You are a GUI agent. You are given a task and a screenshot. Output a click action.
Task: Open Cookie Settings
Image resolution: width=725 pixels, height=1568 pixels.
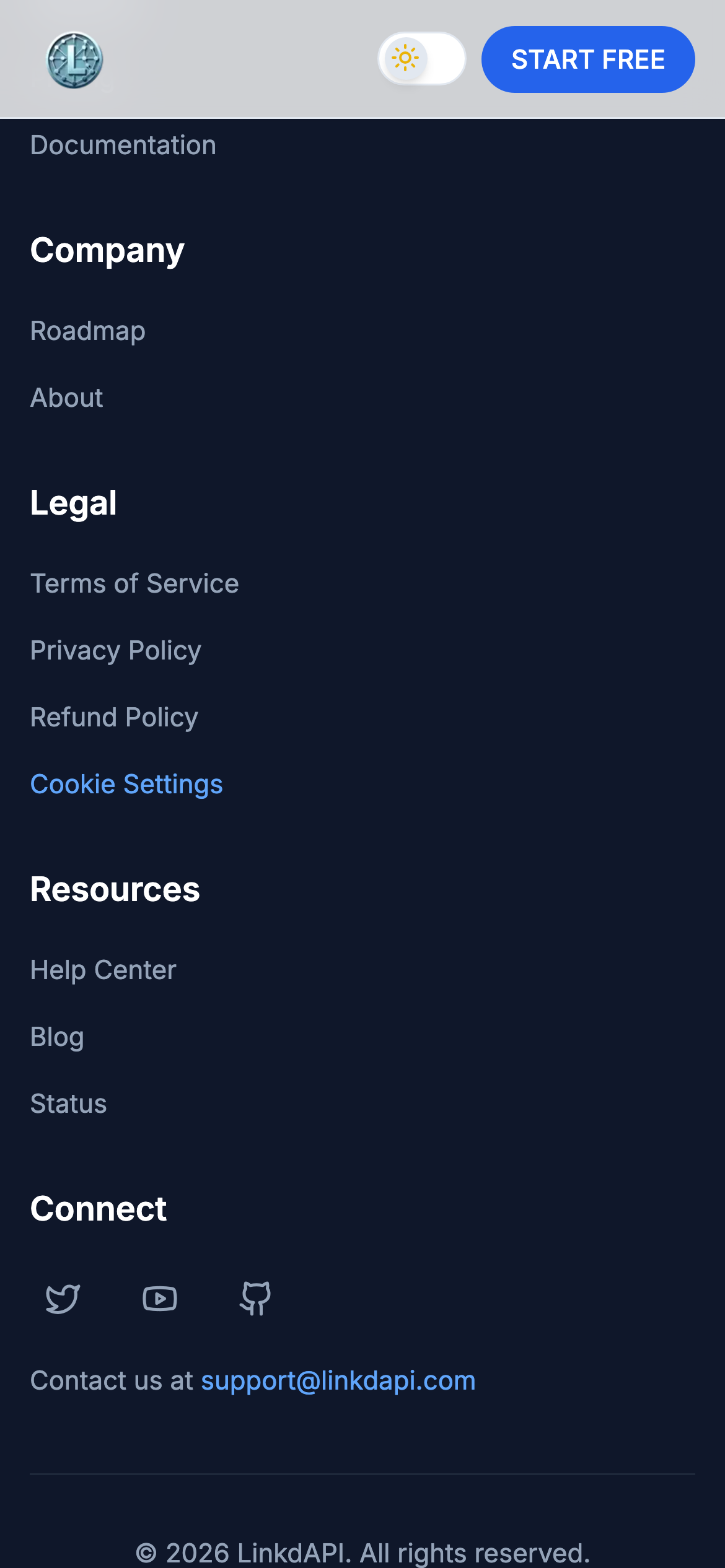[126, 784]
